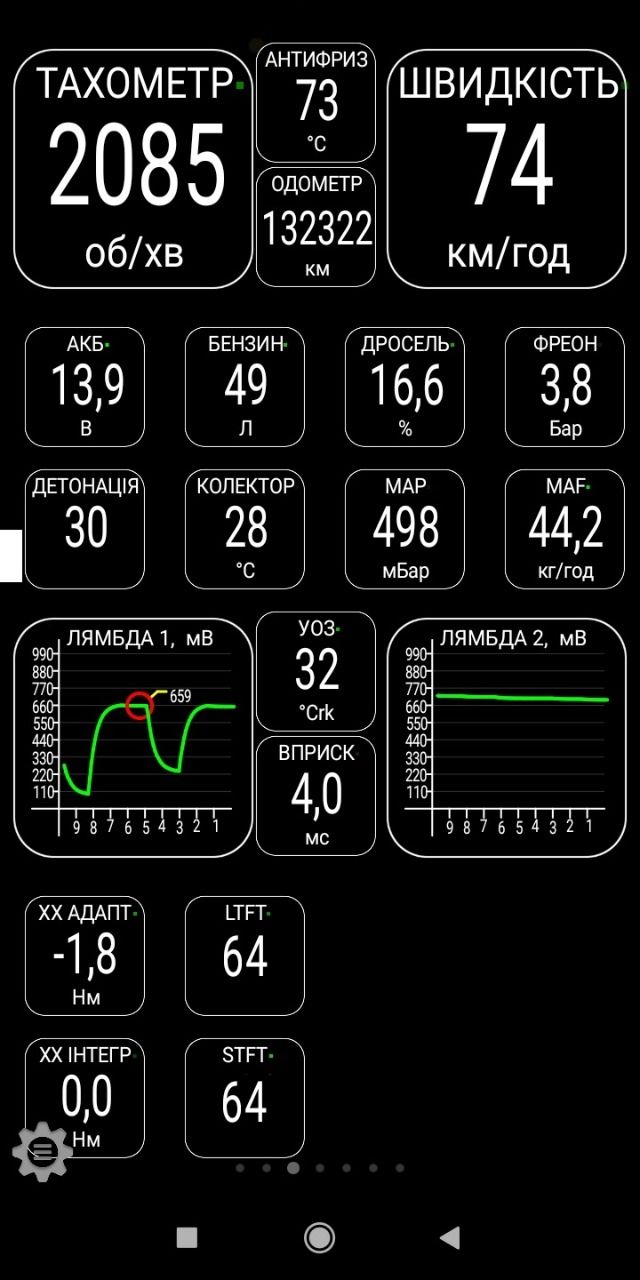Go back with the system back button
Viewport: 640px width, 1280px height.
450,1238
